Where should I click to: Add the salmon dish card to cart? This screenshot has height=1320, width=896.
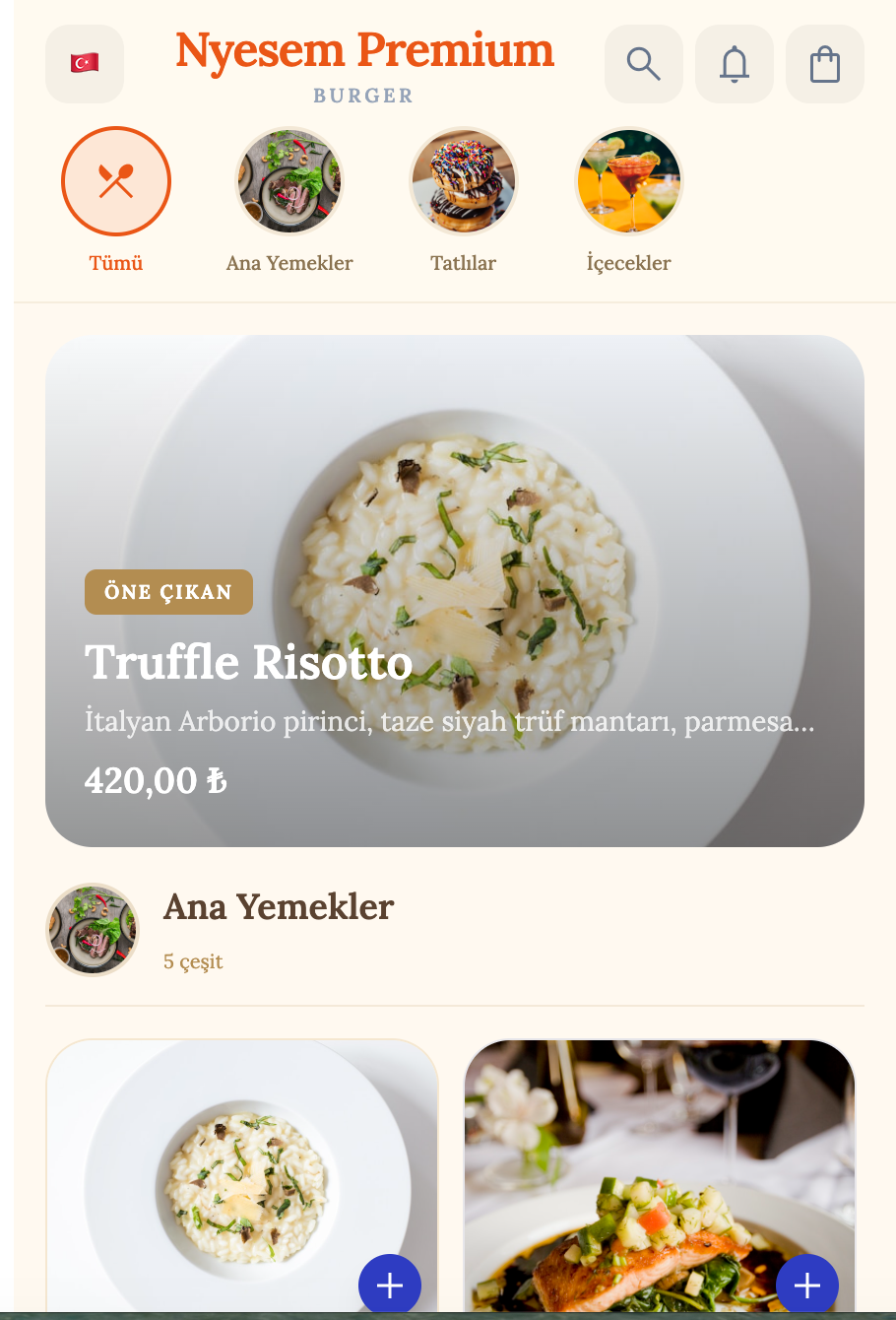click(x=806, y=1286)
